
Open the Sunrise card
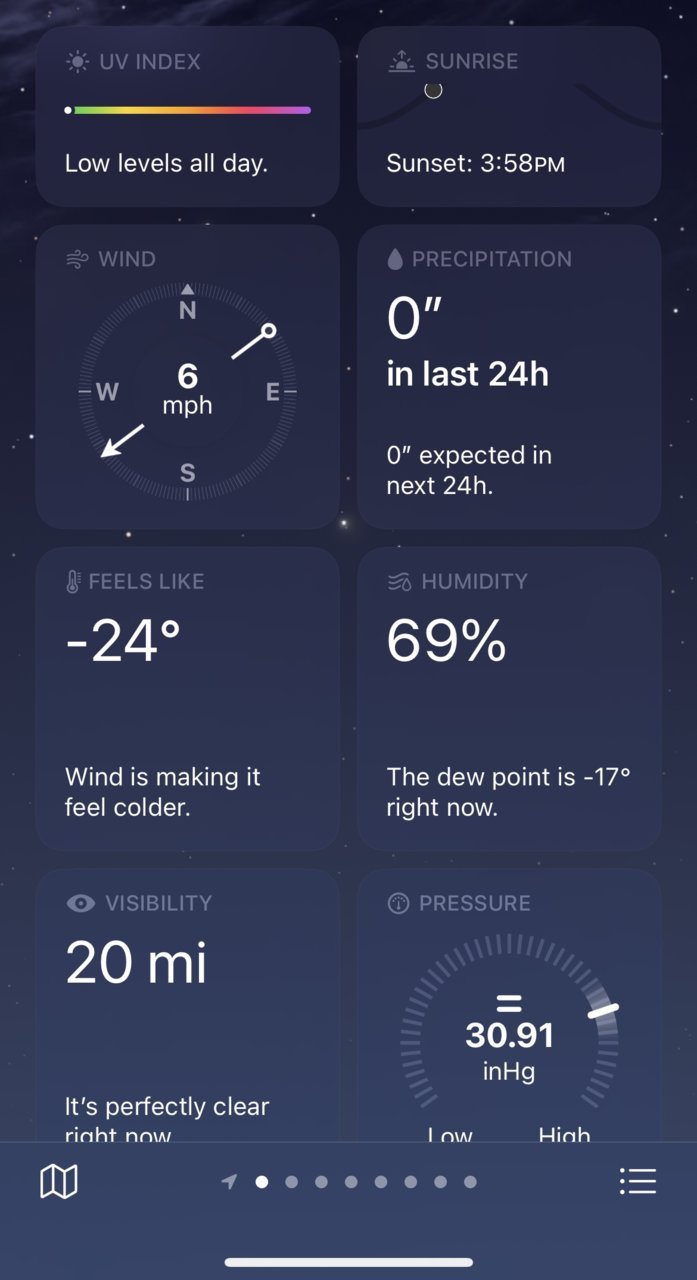(x=509, y=117)
